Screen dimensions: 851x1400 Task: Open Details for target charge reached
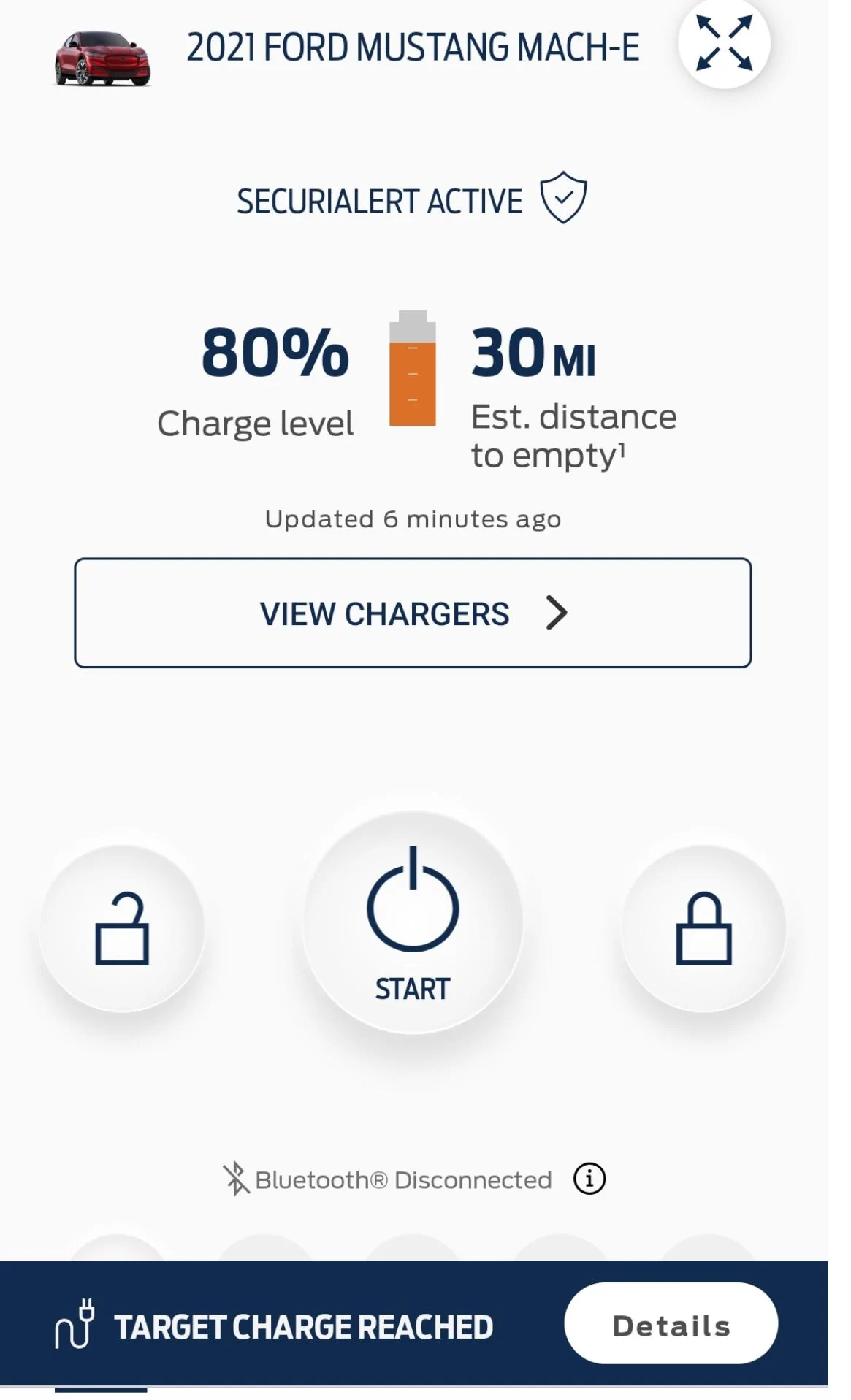click(x=671, y=1326)
